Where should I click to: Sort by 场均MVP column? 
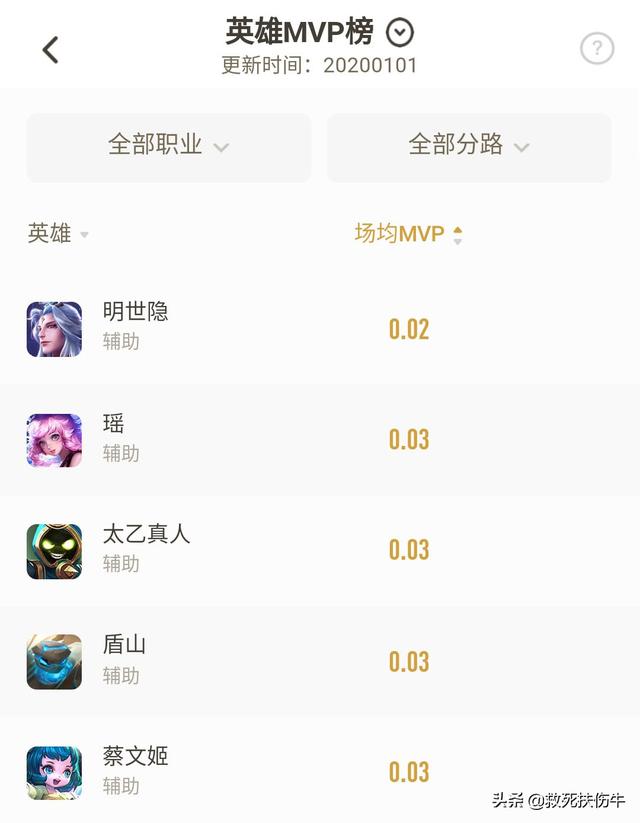coord(408,234)
